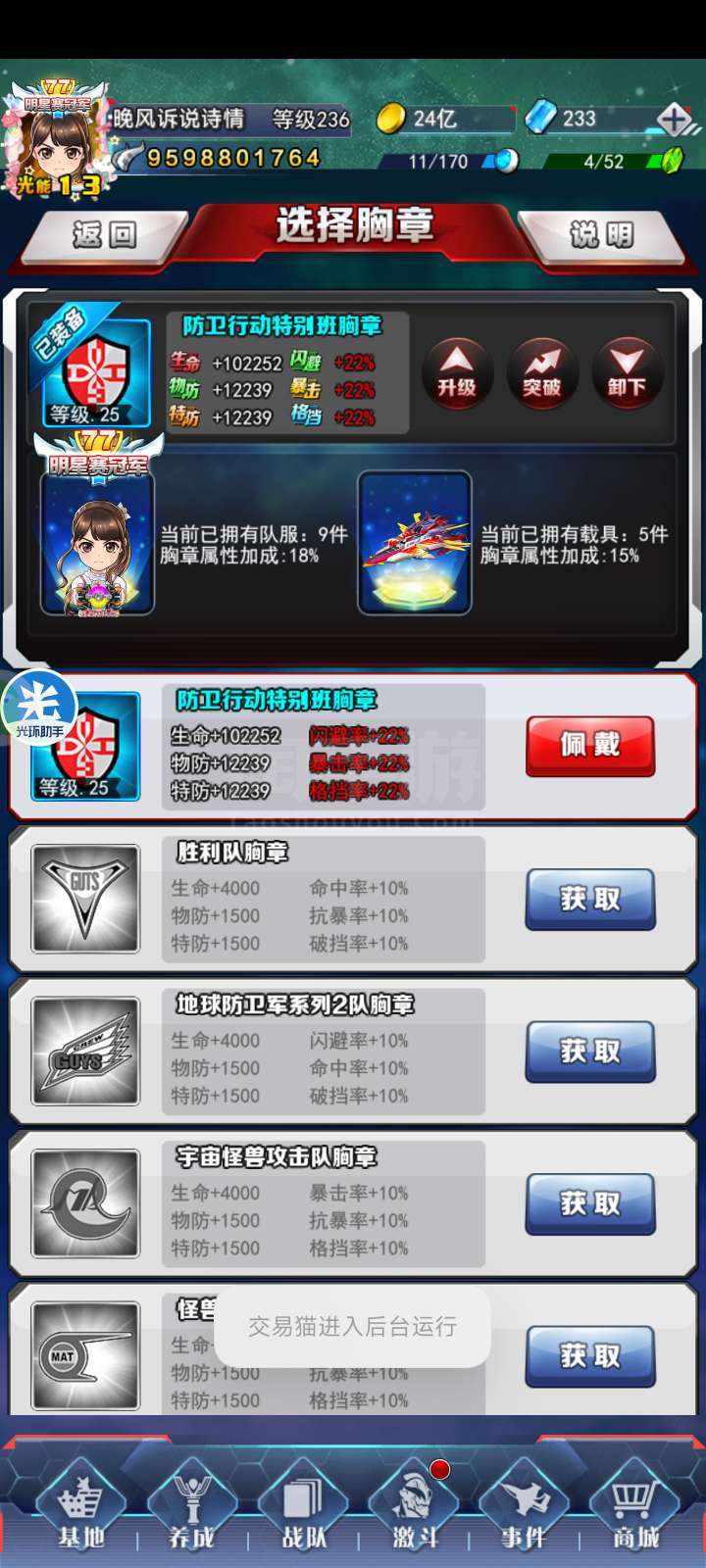
Task: Switch to 激斗 tab
Action: click(415, 1510)
